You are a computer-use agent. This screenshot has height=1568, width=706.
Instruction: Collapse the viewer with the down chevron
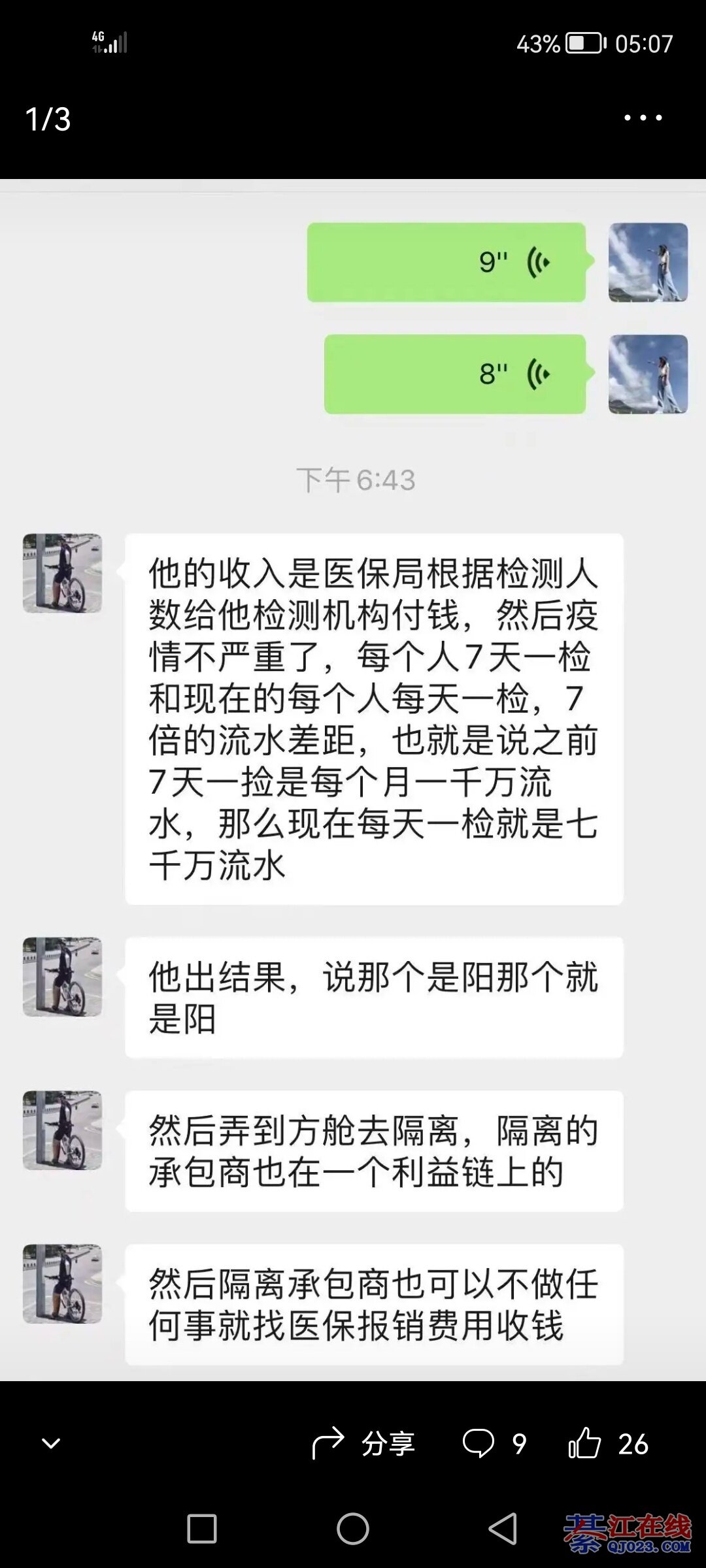click(51, 1444)
